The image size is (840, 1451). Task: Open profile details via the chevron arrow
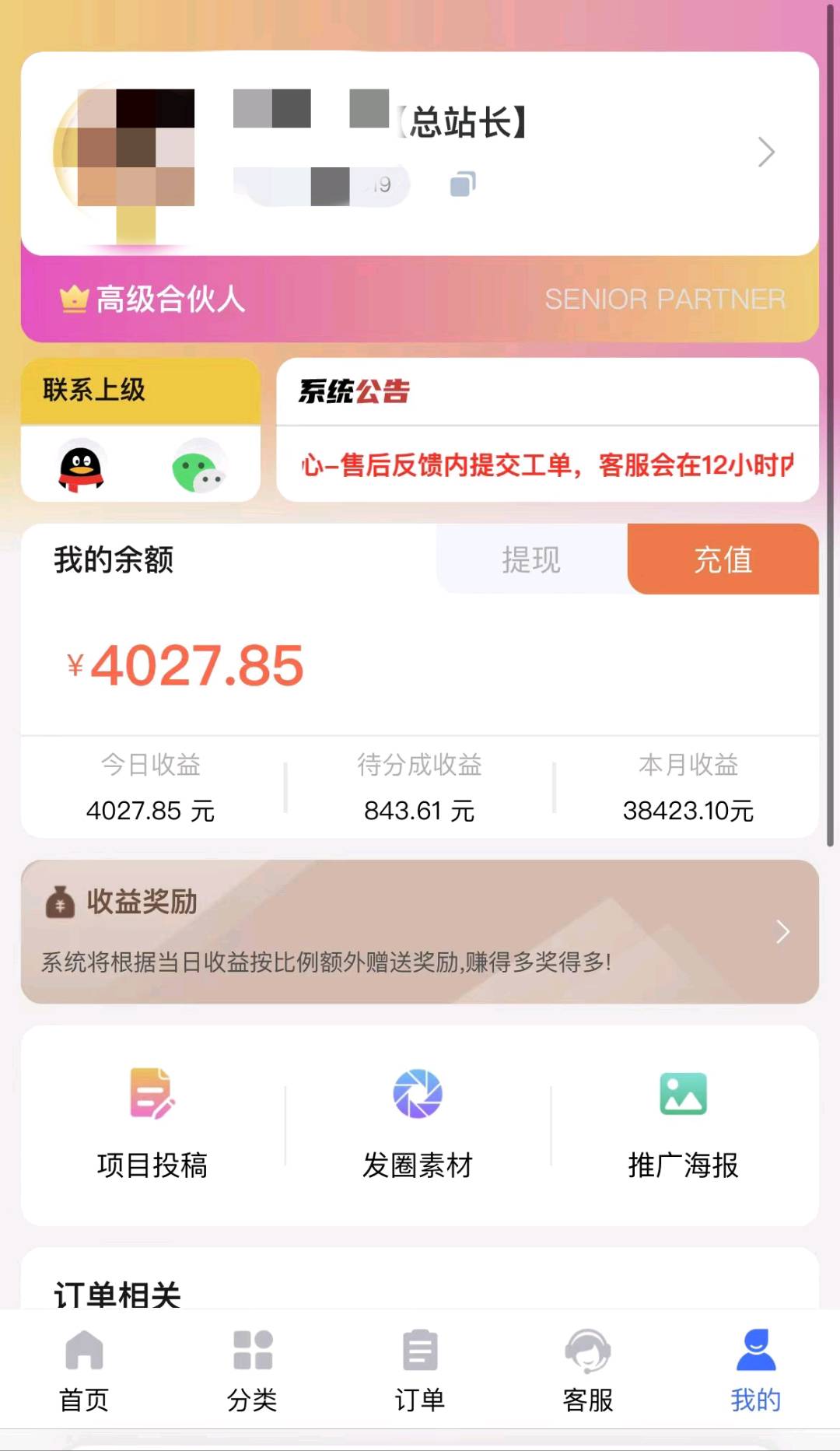click(x=766, y=152)
